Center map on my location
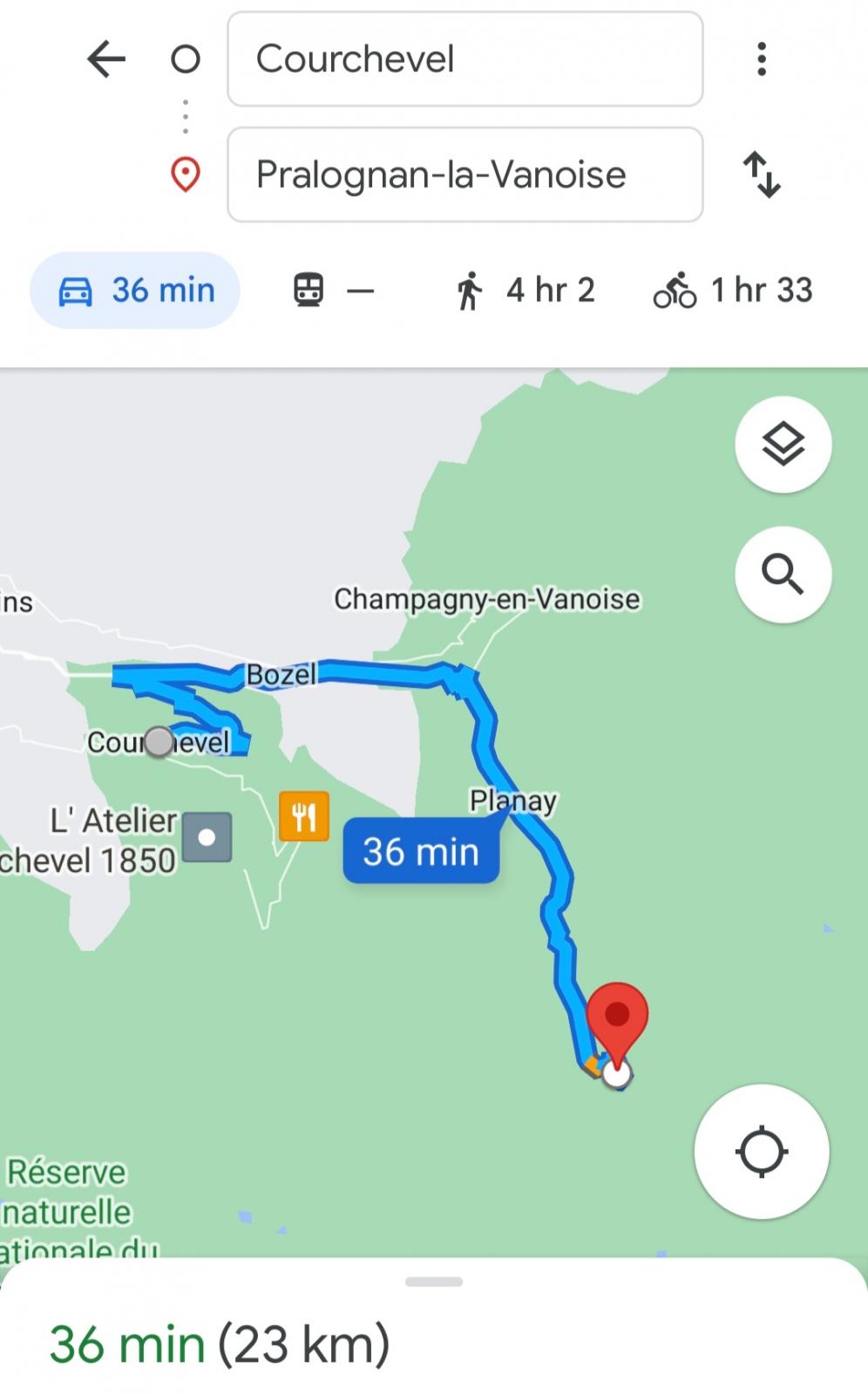Screen dimensions: 868x1395 point(761,1152)
